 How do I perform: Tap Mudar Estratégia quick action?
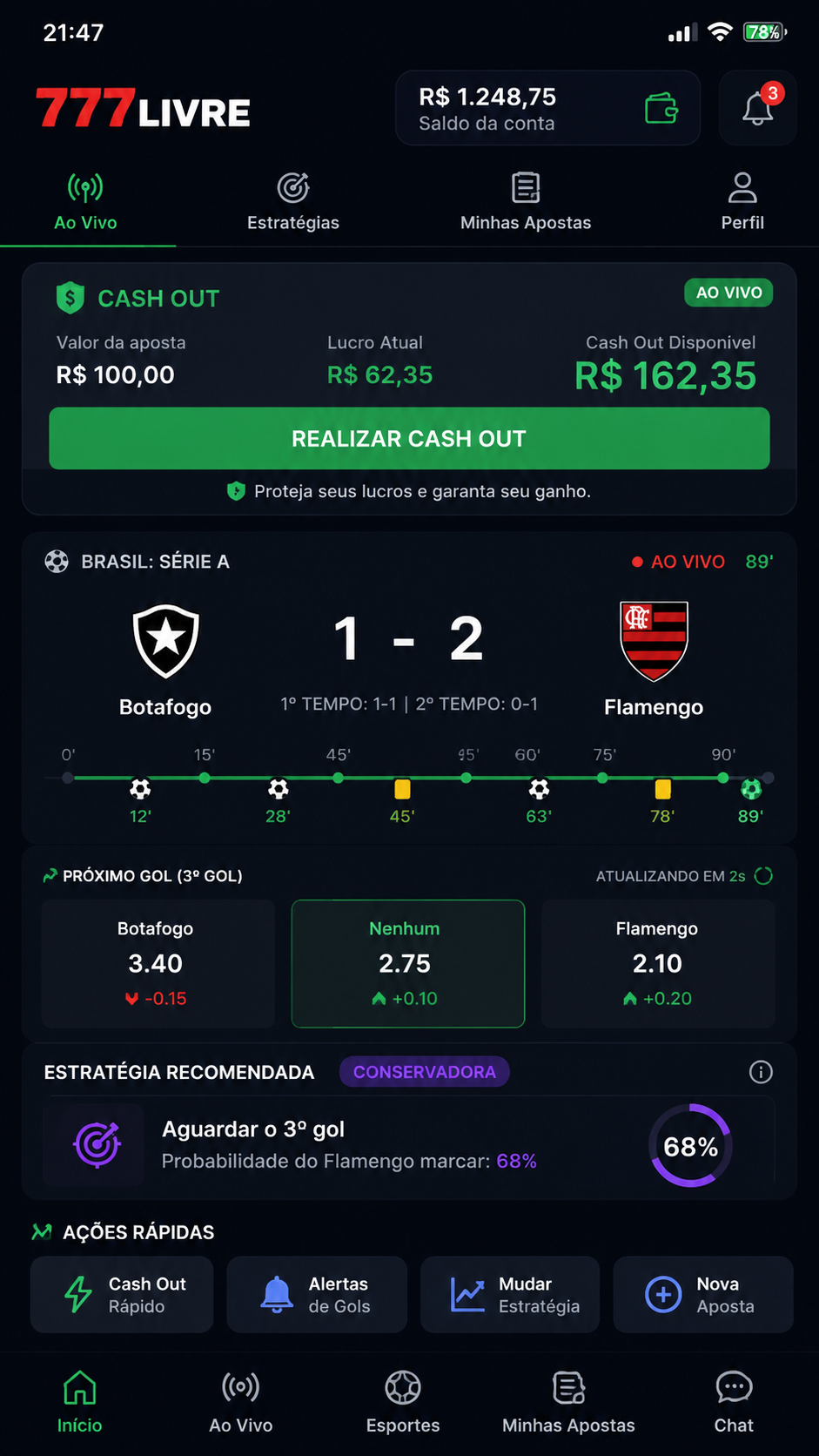click(510, 1294)
